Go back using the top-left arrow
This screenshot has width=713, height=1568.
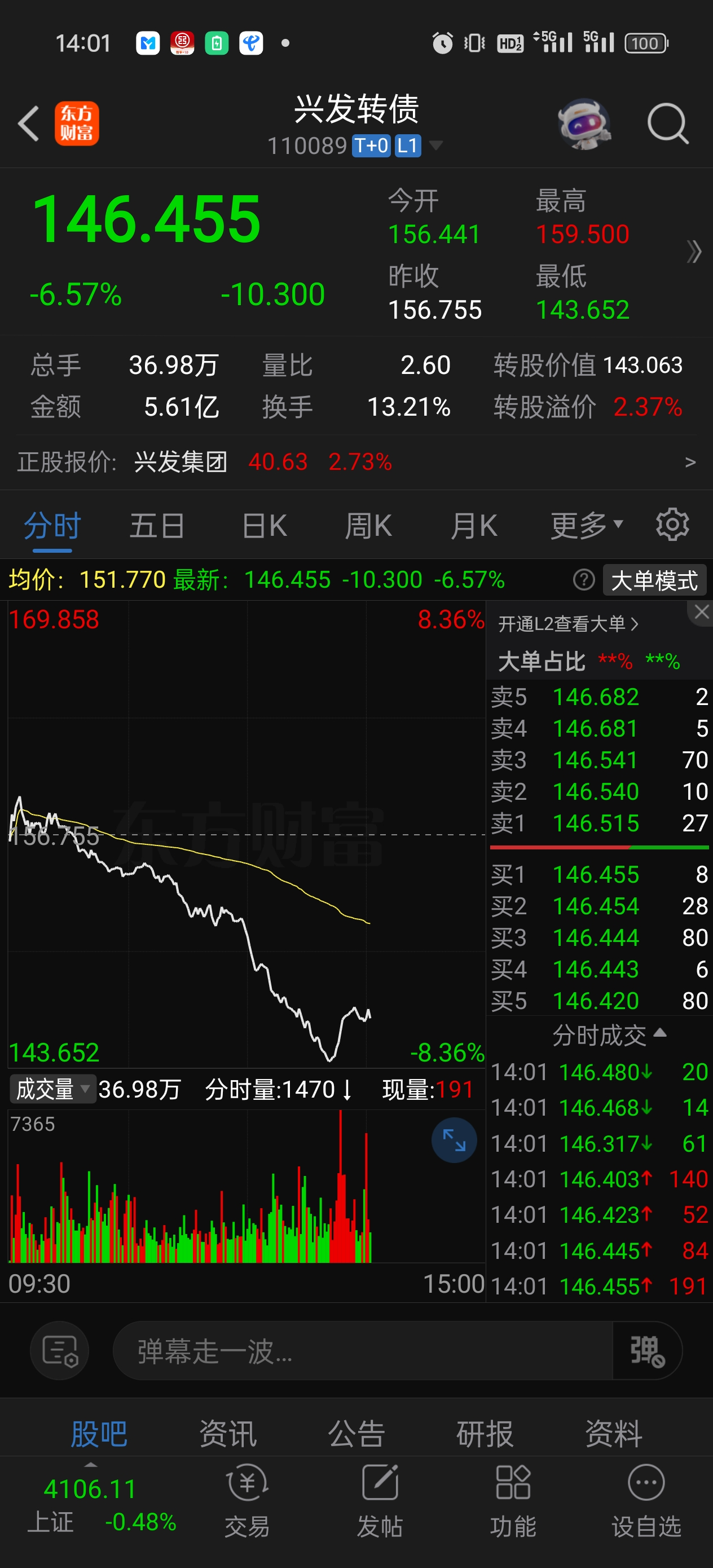click(x=29, y=124)
